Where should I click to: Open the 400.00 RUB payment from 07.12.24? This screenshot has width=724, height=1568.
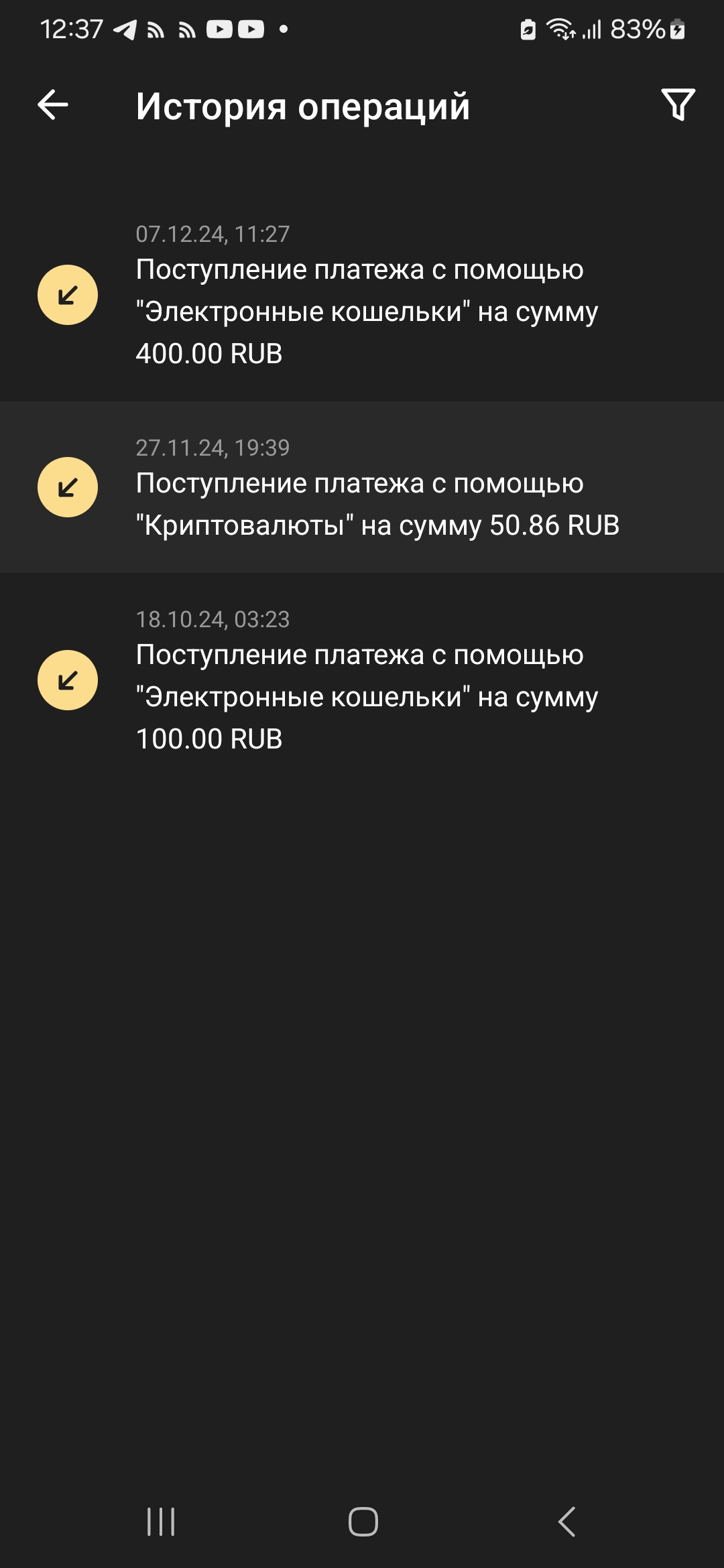[362, 296]
